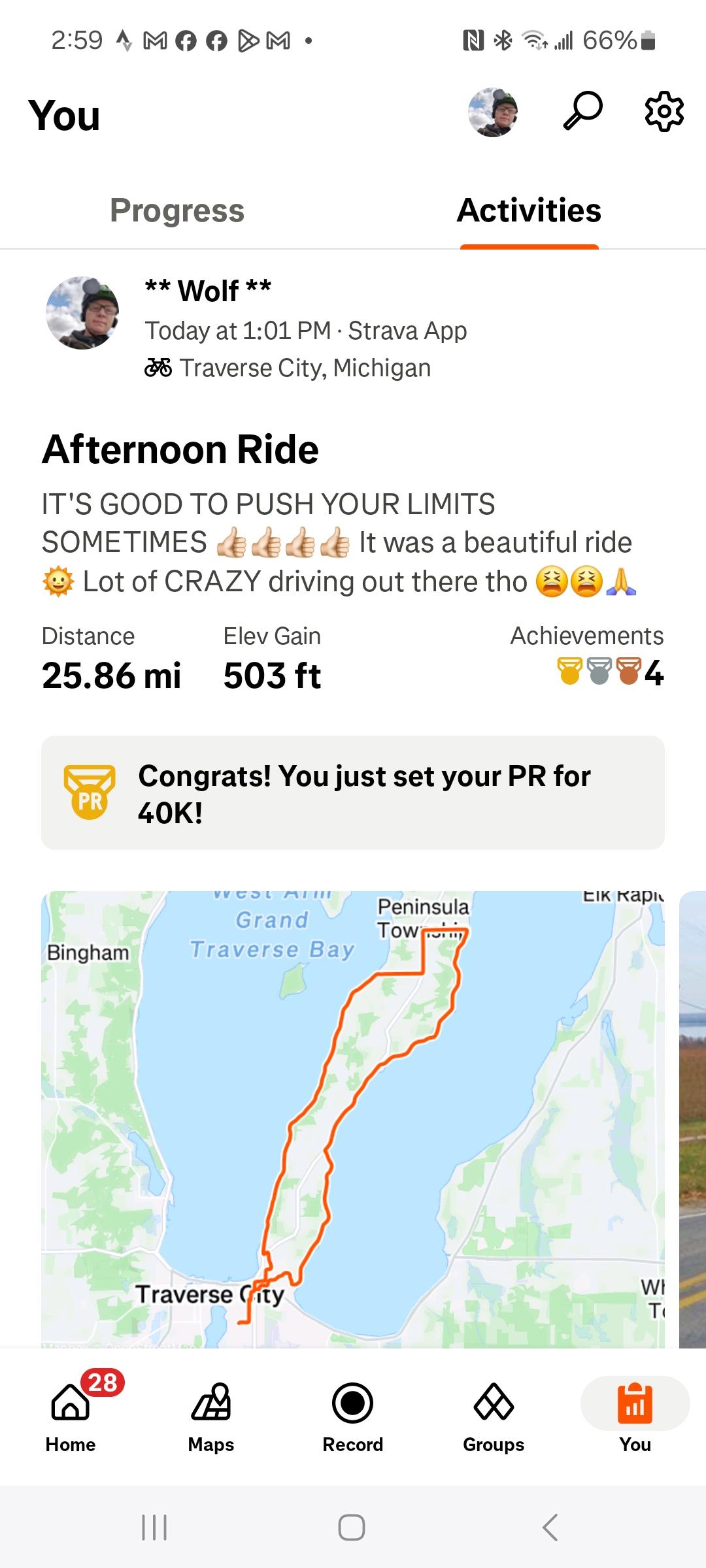Open settings gear icon
Image resolution: width=706 pixels, height=1568 pixels.
tap(664, 112)
